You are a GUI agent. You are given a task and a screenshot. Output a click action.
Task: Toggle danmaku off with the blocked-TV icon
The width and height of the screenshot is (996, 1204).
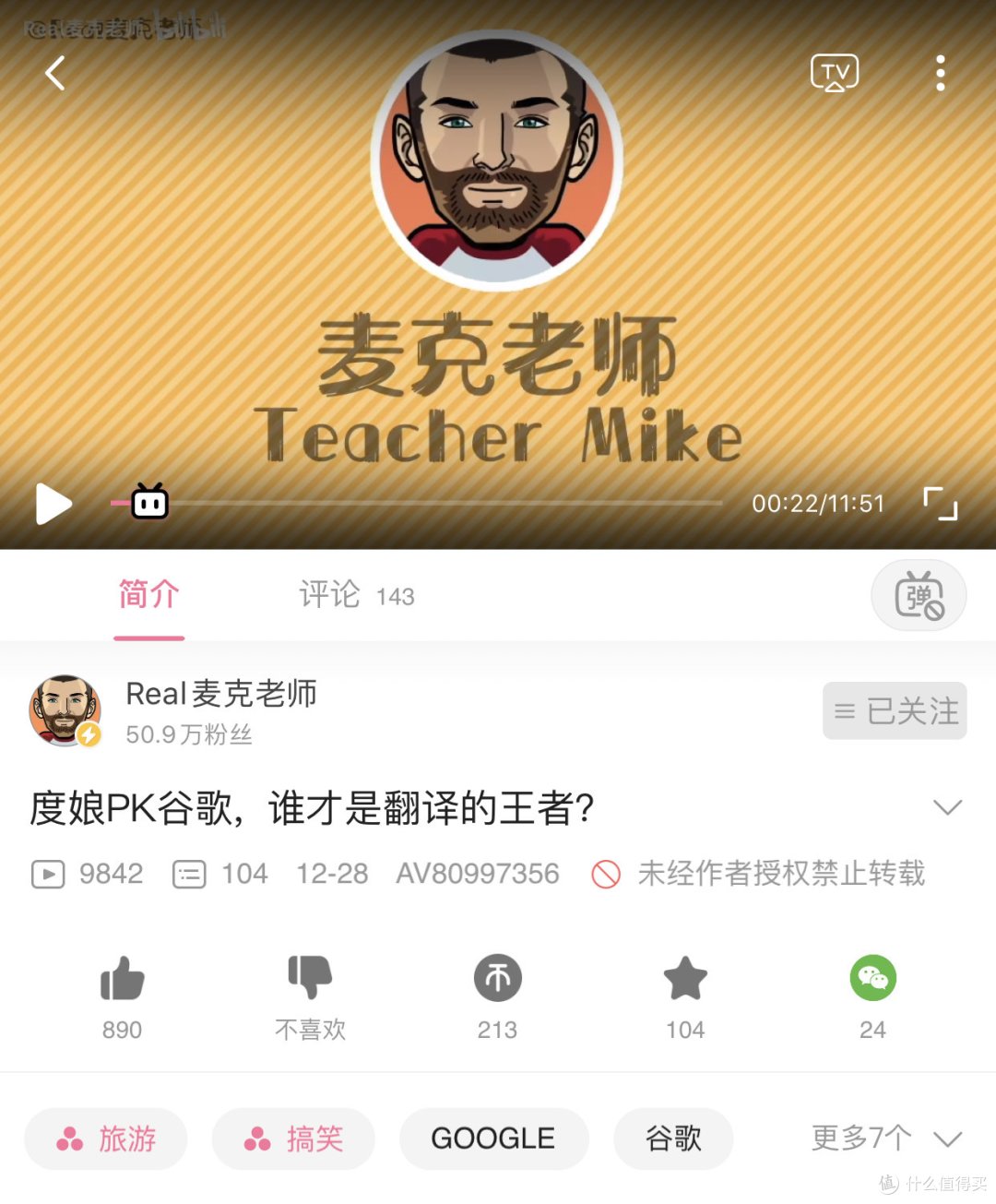(x=919, y=596)
